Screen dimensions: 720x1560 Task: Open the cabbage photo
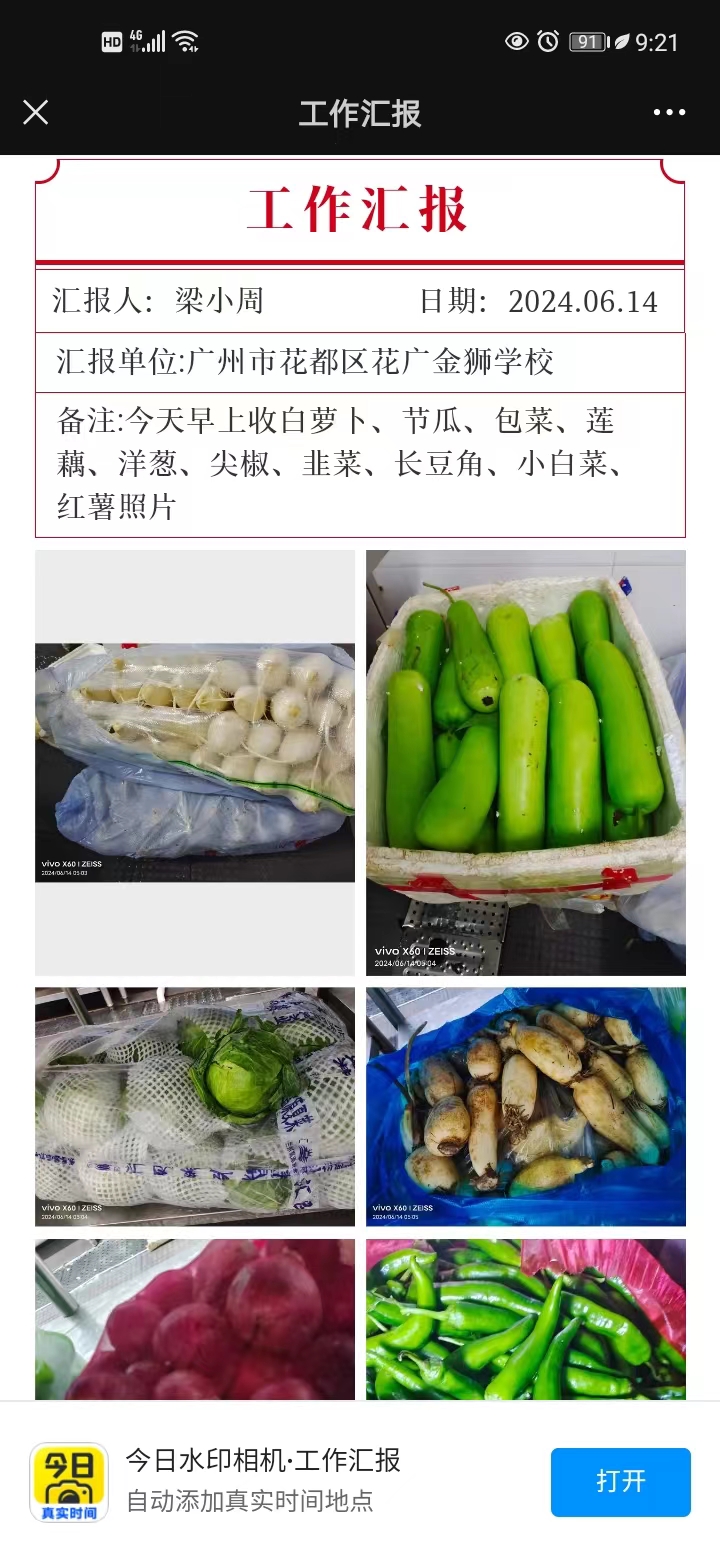pos(195,1106)
